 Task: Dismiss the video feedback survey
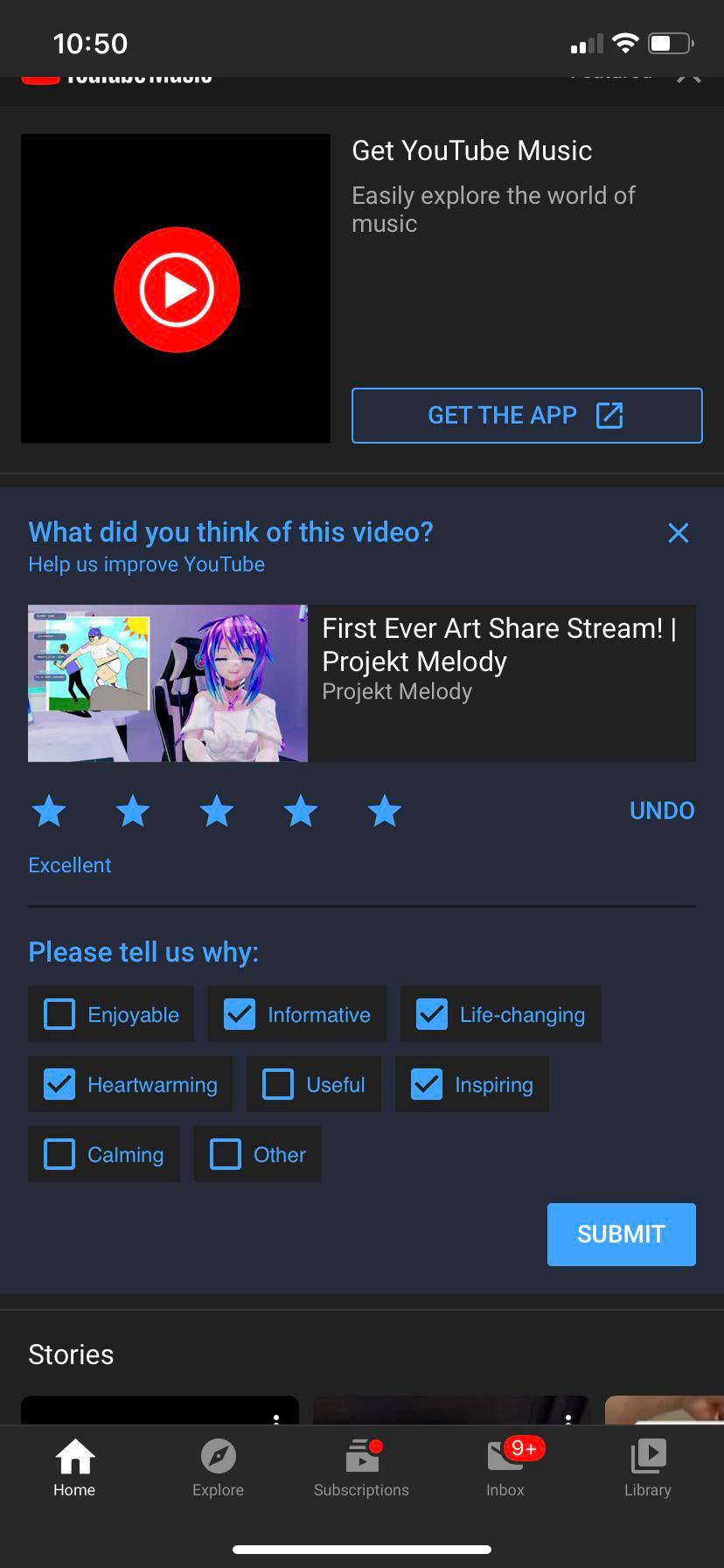(678, 533)
